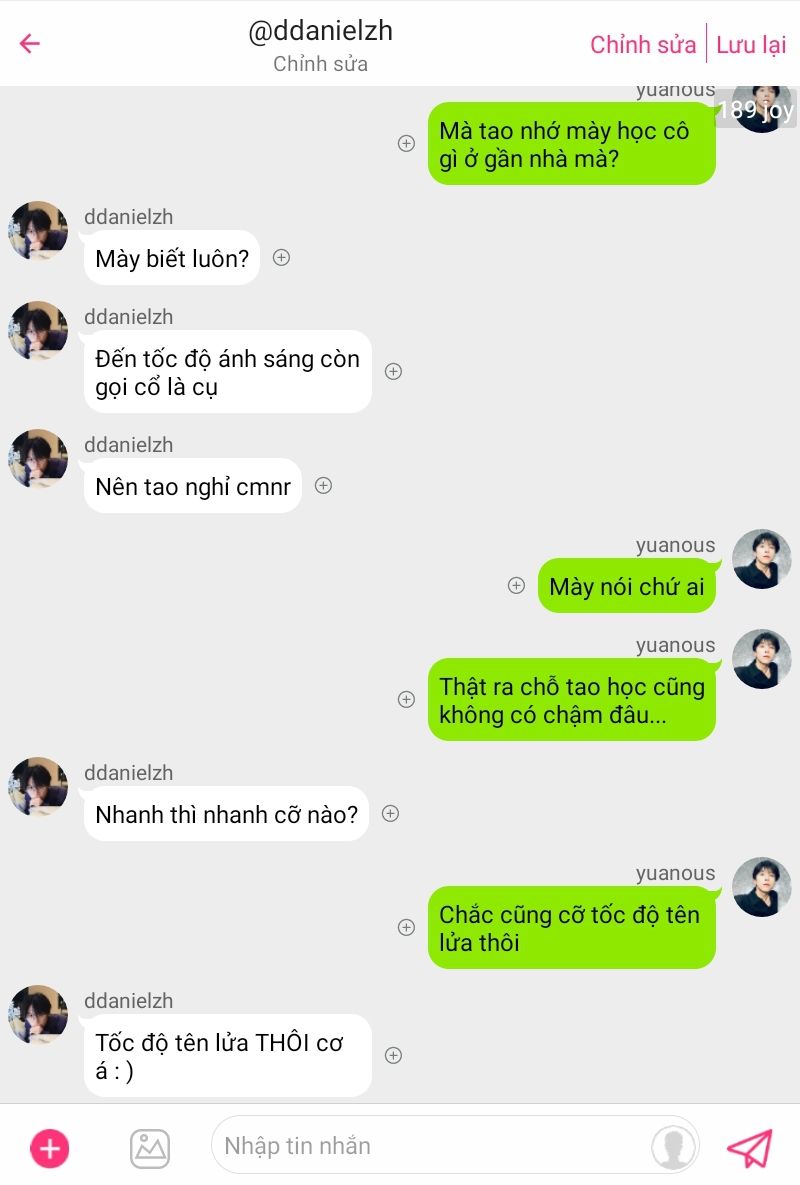Tap the plus icon beside "Nhanh thì nhanh cỡ nào?"

coord(391,813)
